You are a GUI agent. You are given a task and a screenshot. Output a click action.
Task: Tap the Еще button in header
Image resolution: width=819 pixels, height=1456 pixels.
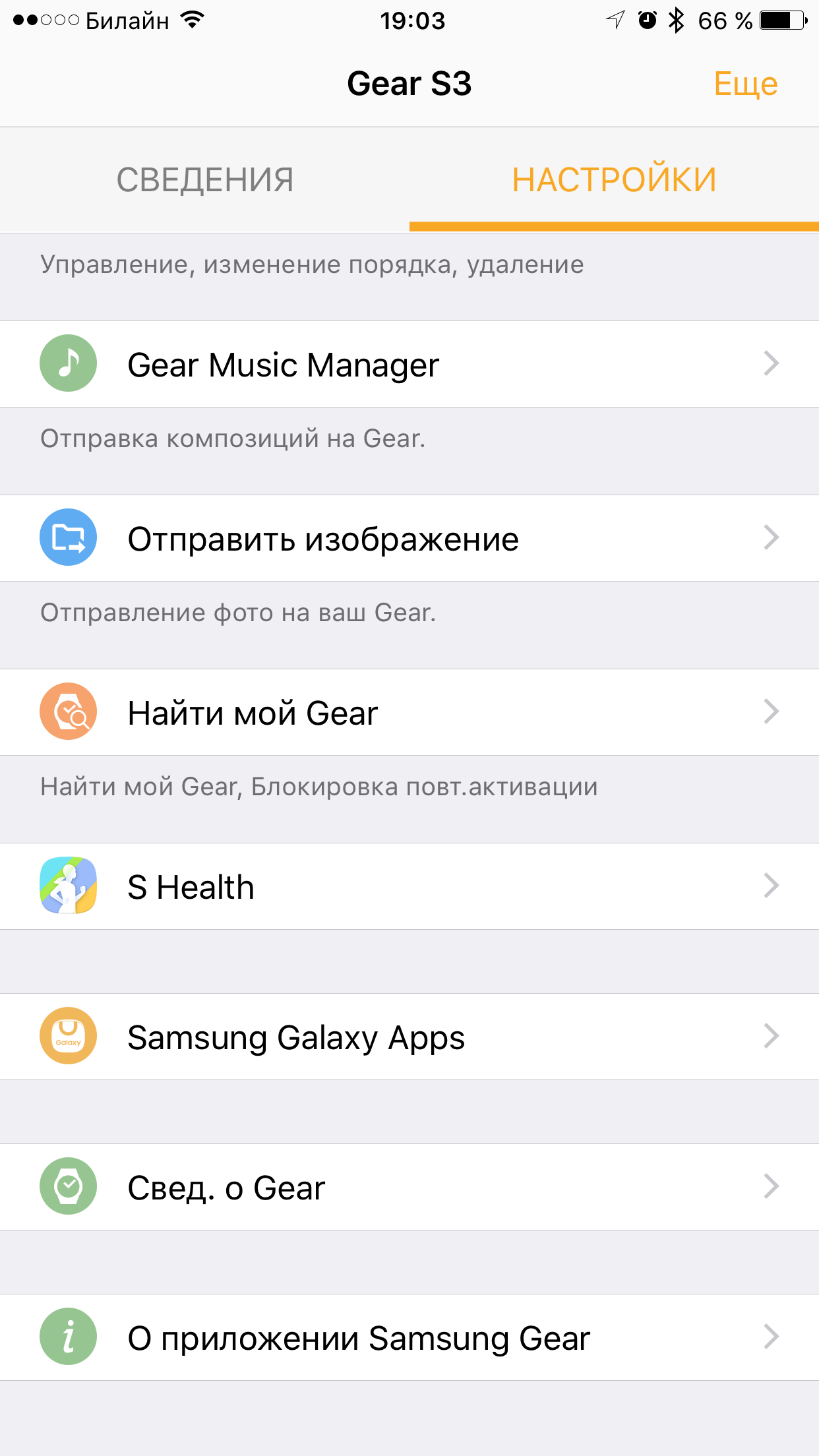tap(746, 84)
